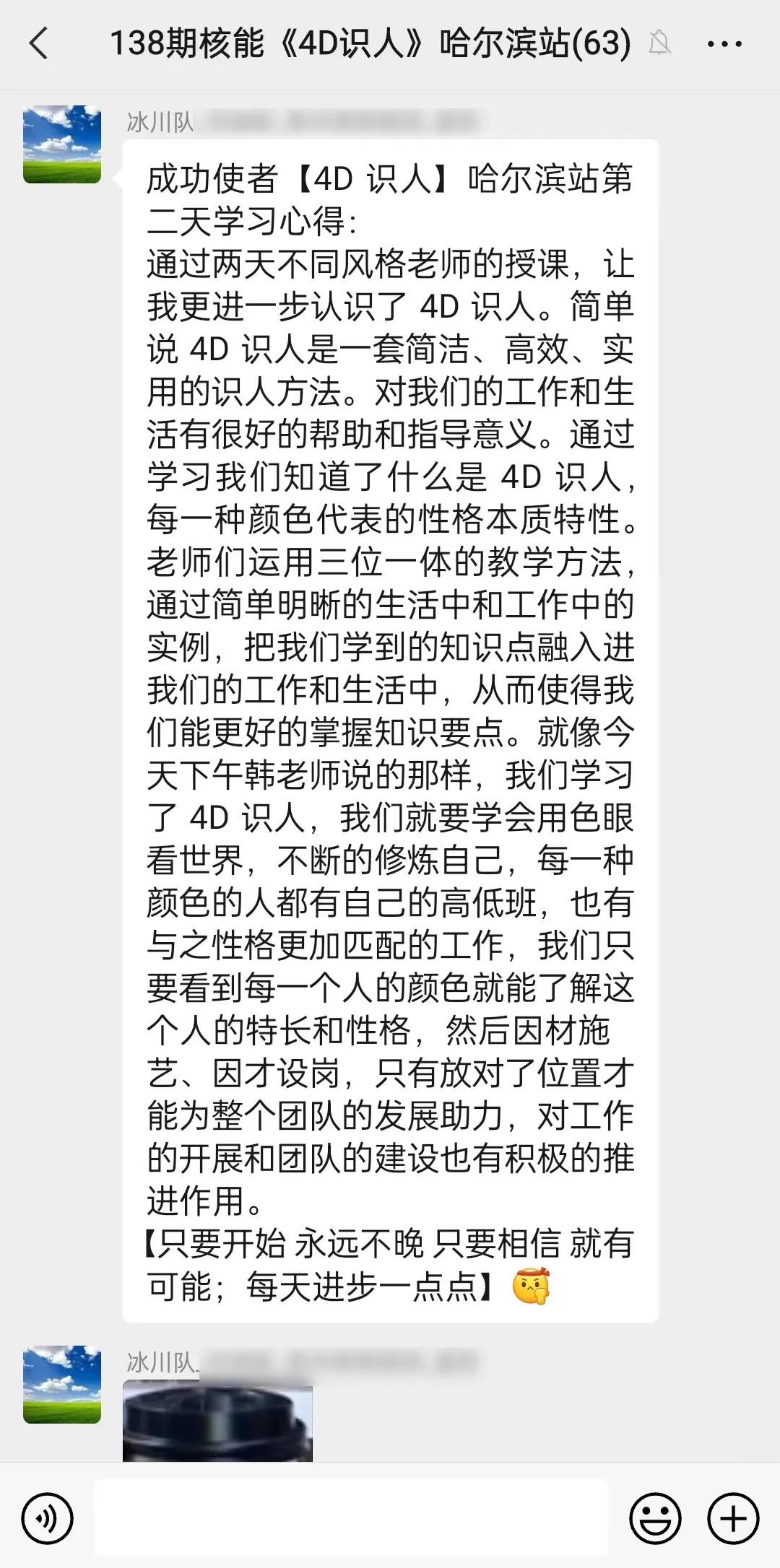Open the dark image message thumbnail
The width and height of the screenshot is (780, 1568).
(217, 1421)
